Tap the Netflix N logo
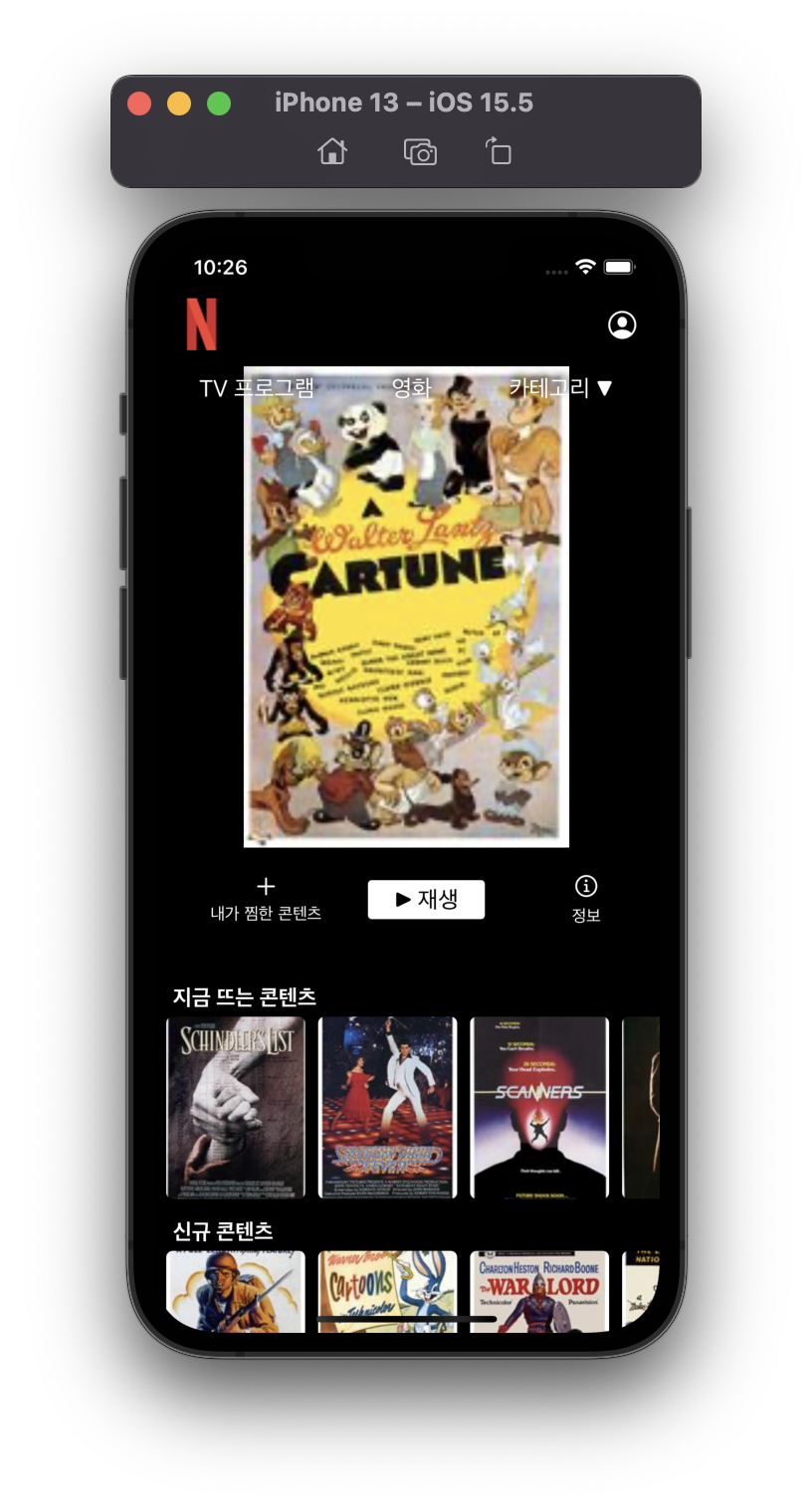 pyautogui.click(x=202, y=324)
